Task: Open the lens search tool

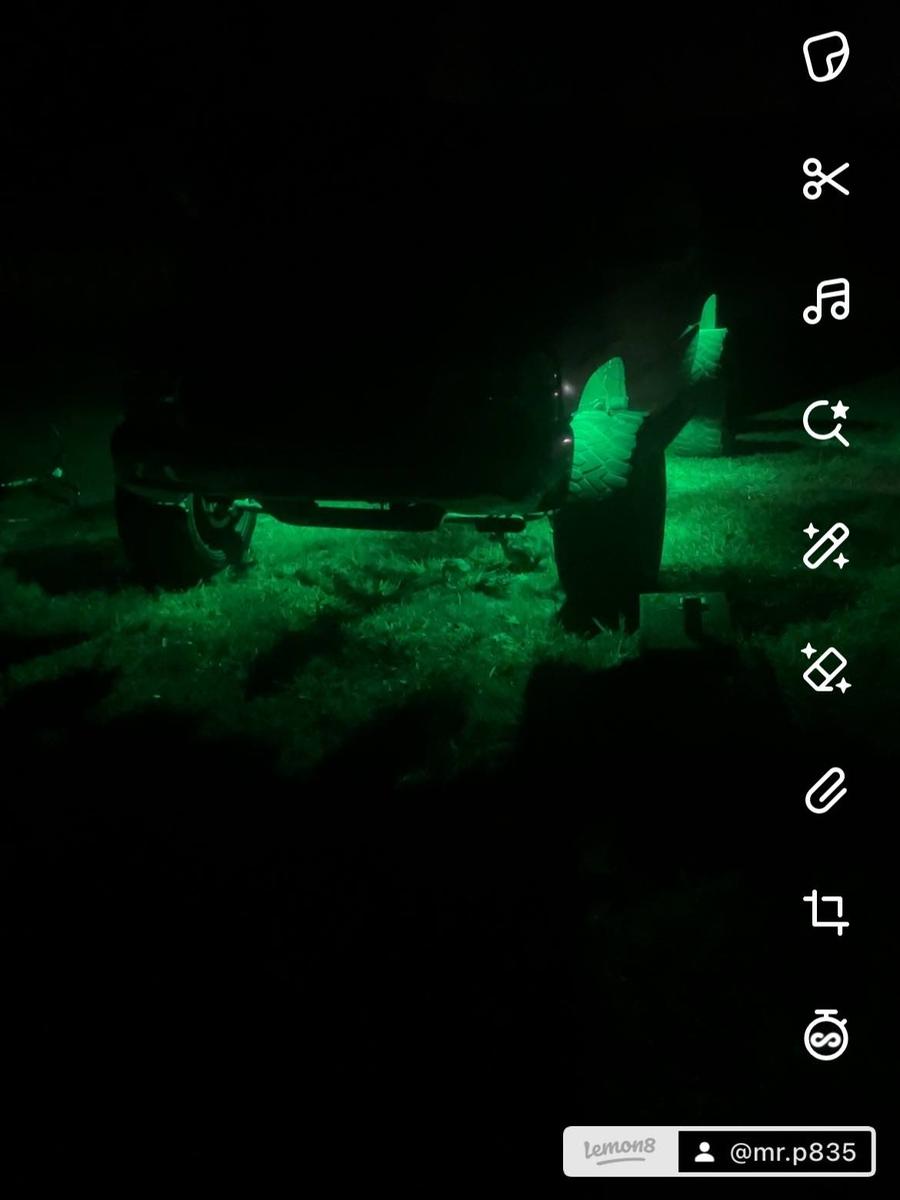Action: pos(826,423)
